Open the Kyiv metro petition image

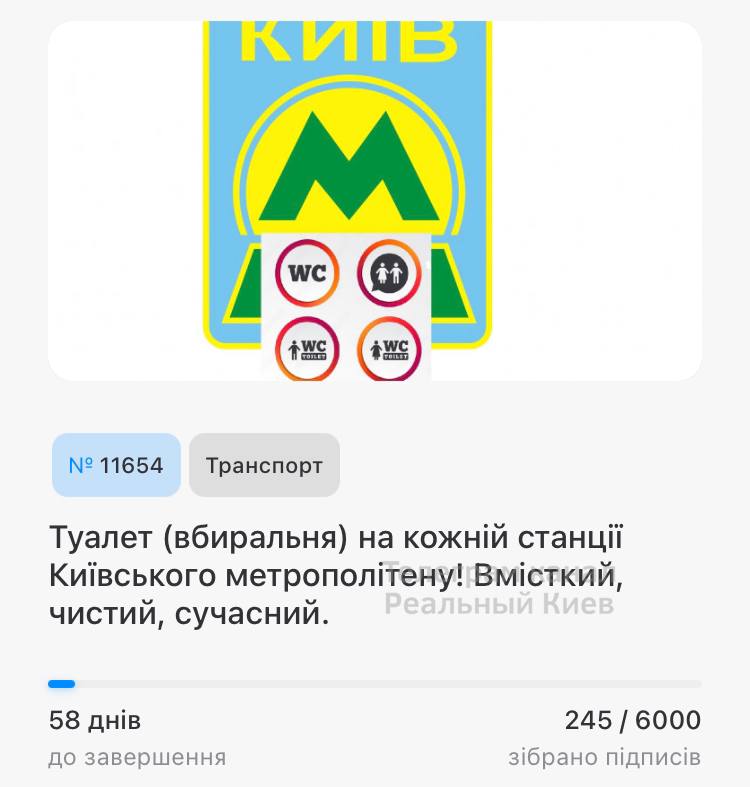click(x=374, y=200)
